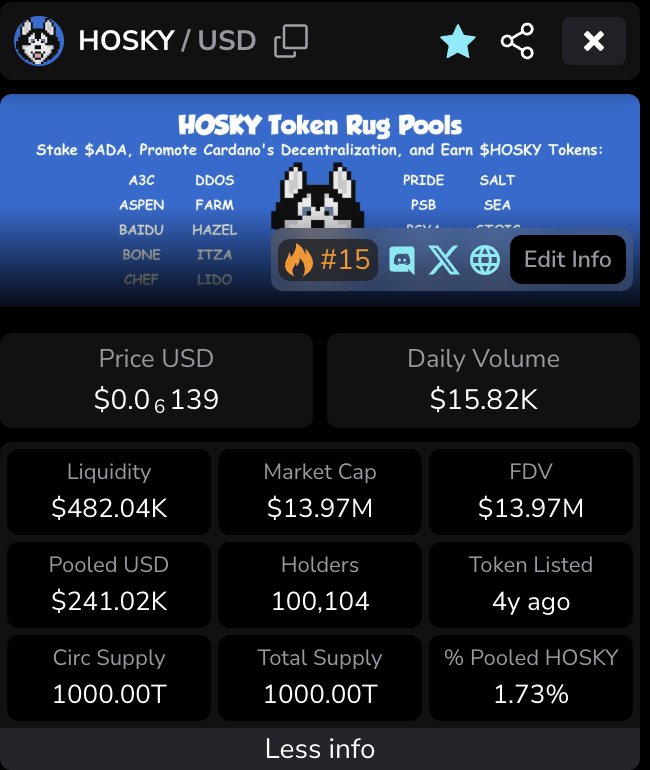650x770 pixels.
Task: Close the HOSKY info panel
Action: click(x=593, y=41)
